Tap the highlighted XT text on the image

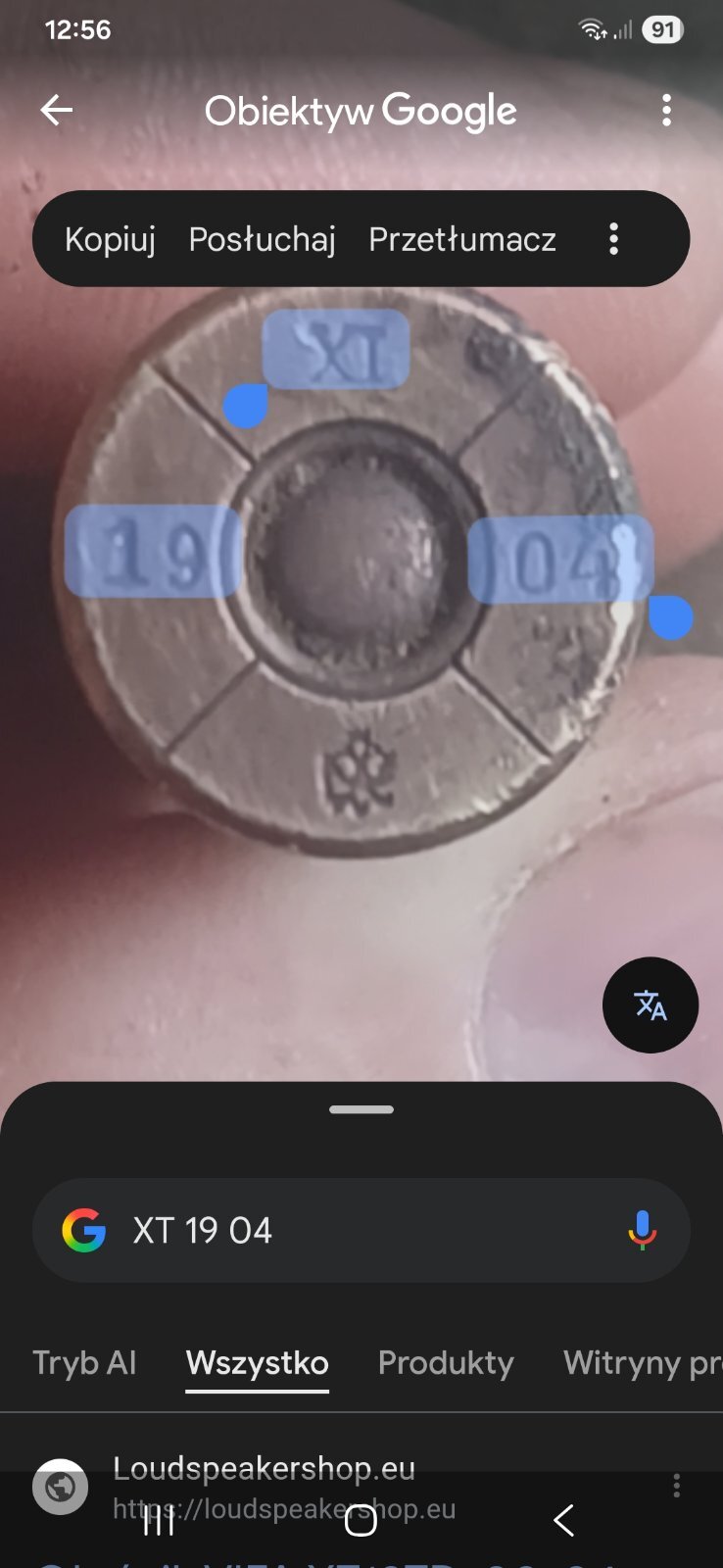tap(336, 350)
